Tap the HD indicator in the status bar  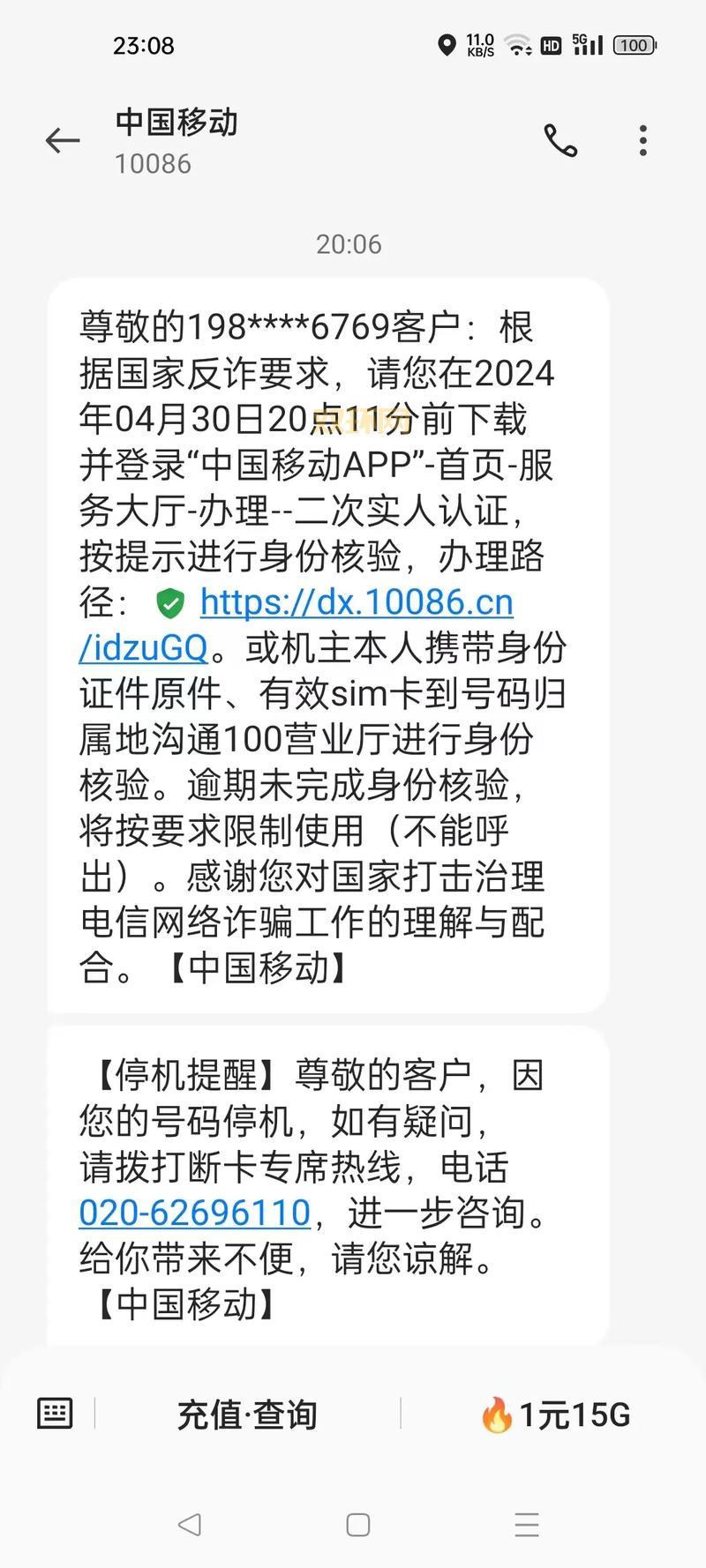549,44
